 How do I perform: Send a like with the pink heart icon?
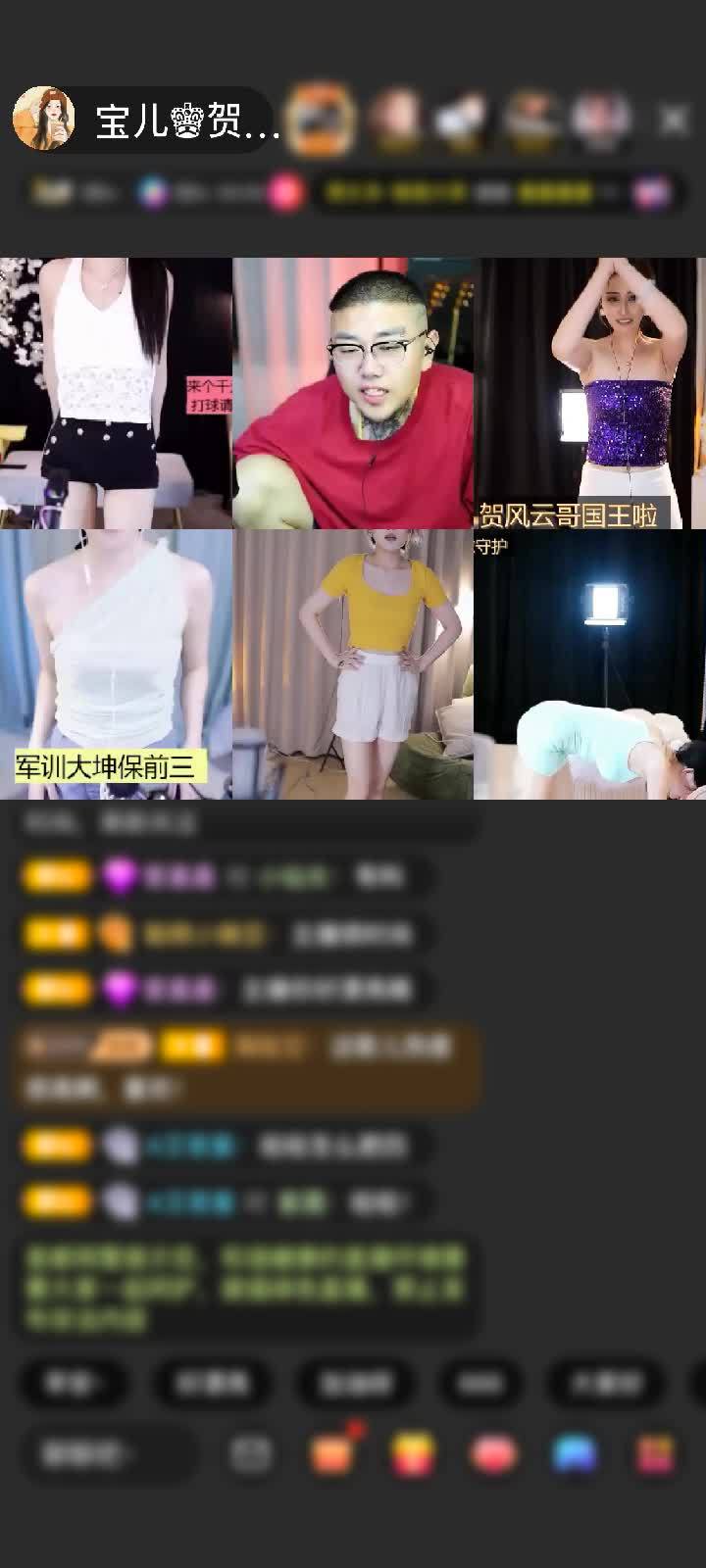tap(494, 1454)
